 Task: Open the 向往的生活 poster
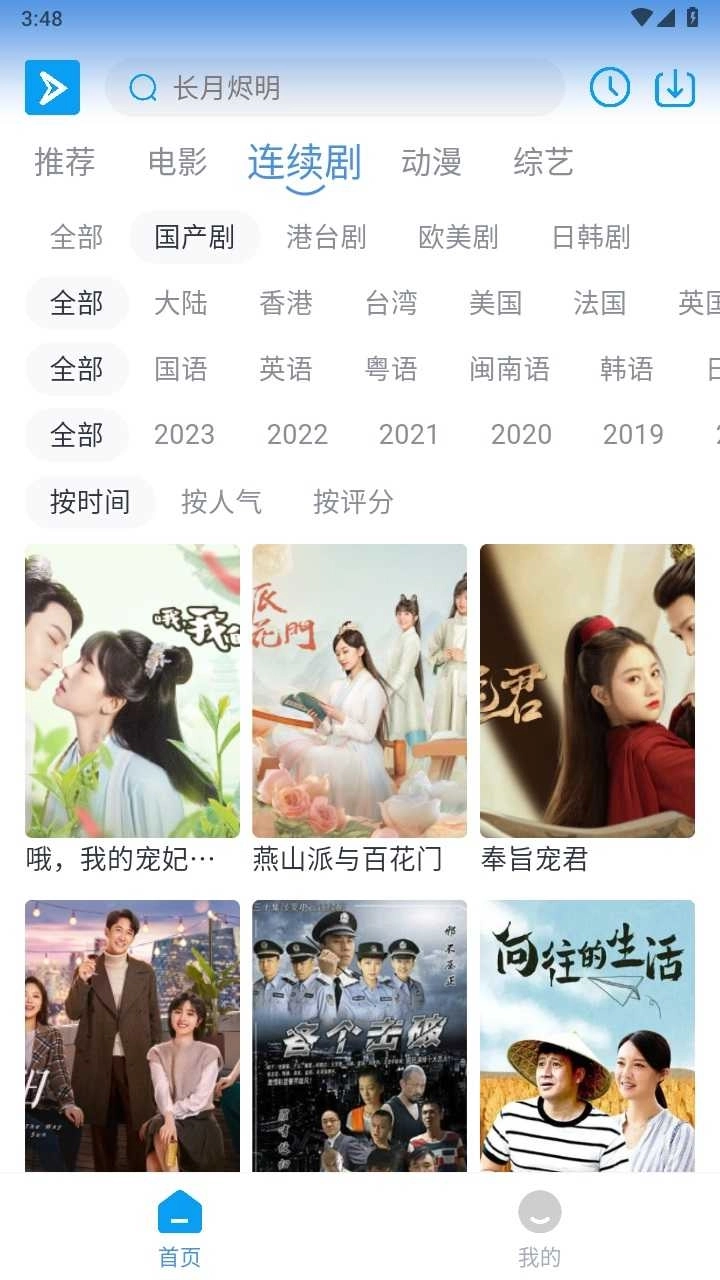tap(587, 1037)
